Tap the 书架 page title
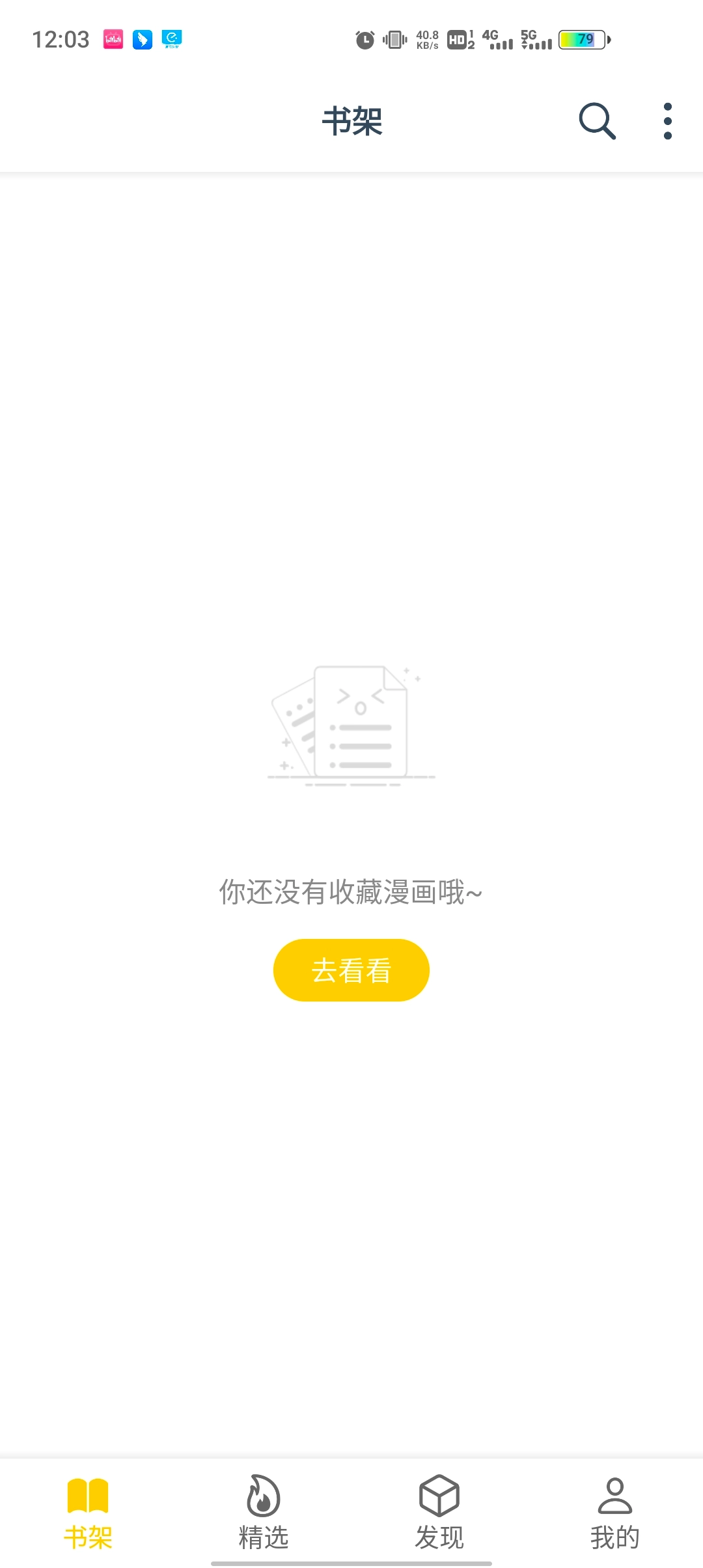703x1568 pixels. [x=351, y=121]
